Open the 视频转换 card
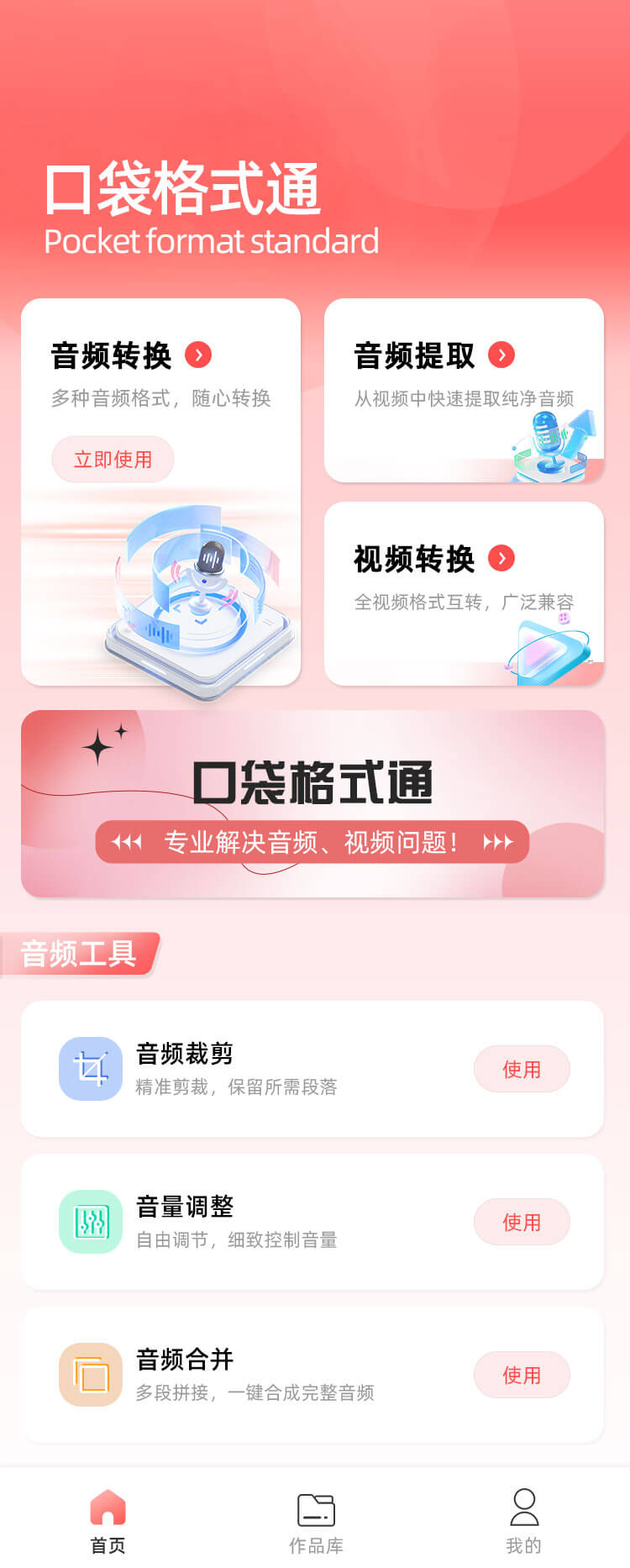Image resolution: width=630 pixels, height=1568 pixels. (x=464, y=593)
